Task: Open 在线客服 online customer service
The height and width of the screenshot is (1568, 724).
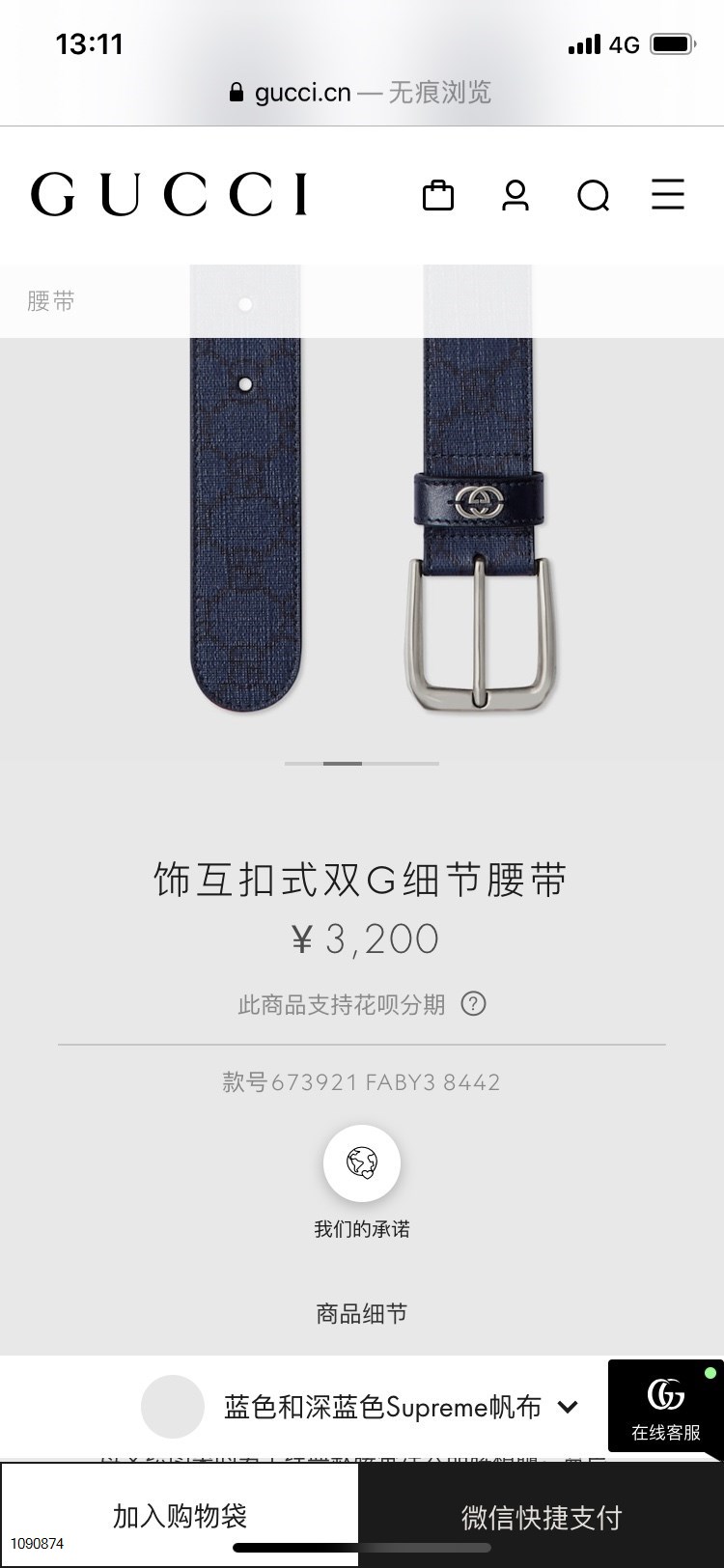Action: coord(666,1408)
